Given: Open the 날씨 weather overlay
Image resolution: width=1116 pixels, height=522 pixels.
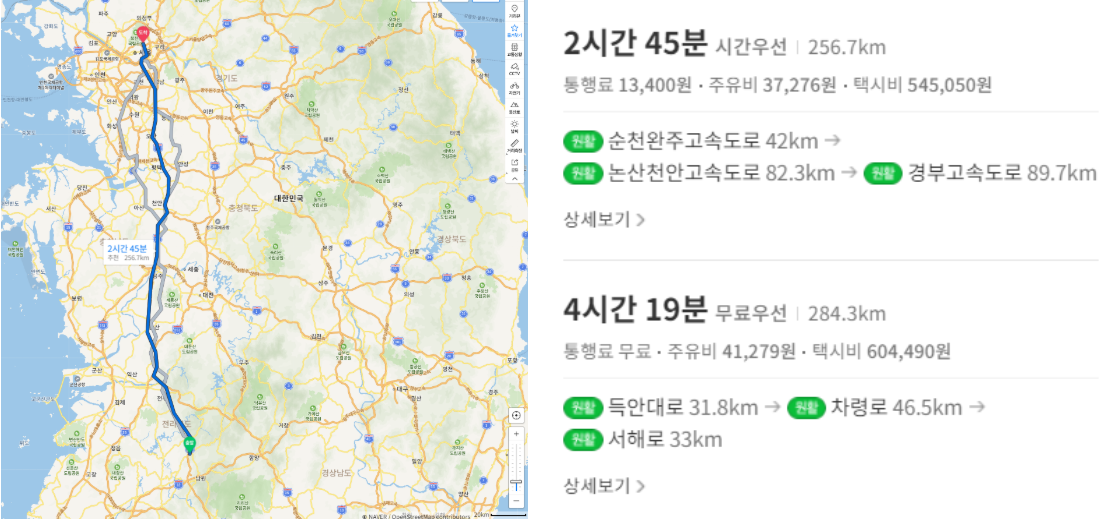Looking at the screenshot, I should pos(514,126).
